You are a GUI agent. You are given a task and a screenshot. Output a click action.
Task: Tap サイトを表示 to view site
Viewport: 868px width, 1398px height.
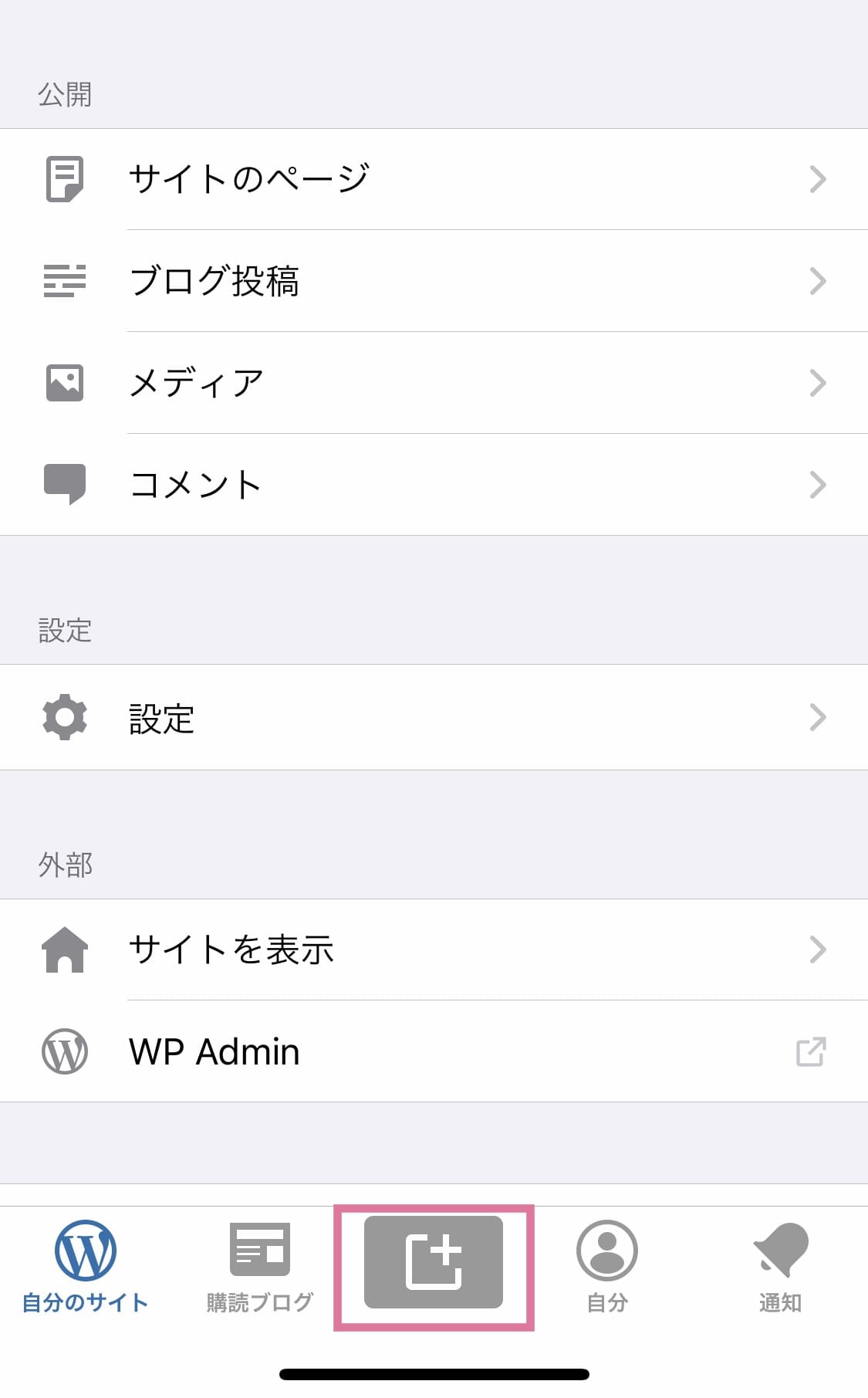coord(434,949)
